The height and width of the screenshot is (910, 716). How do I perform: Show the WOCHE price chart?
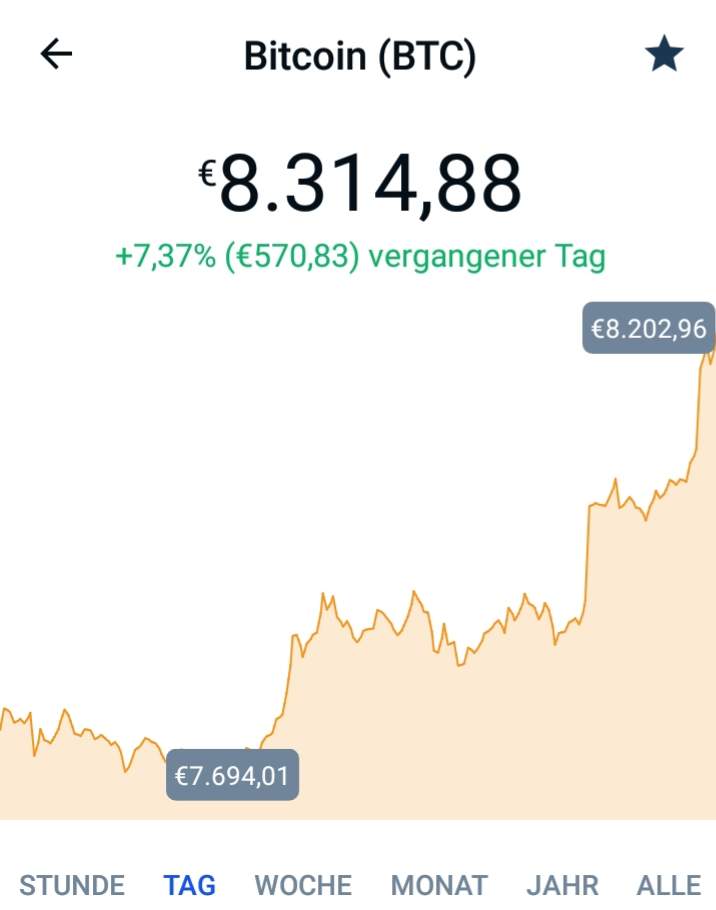303,885
